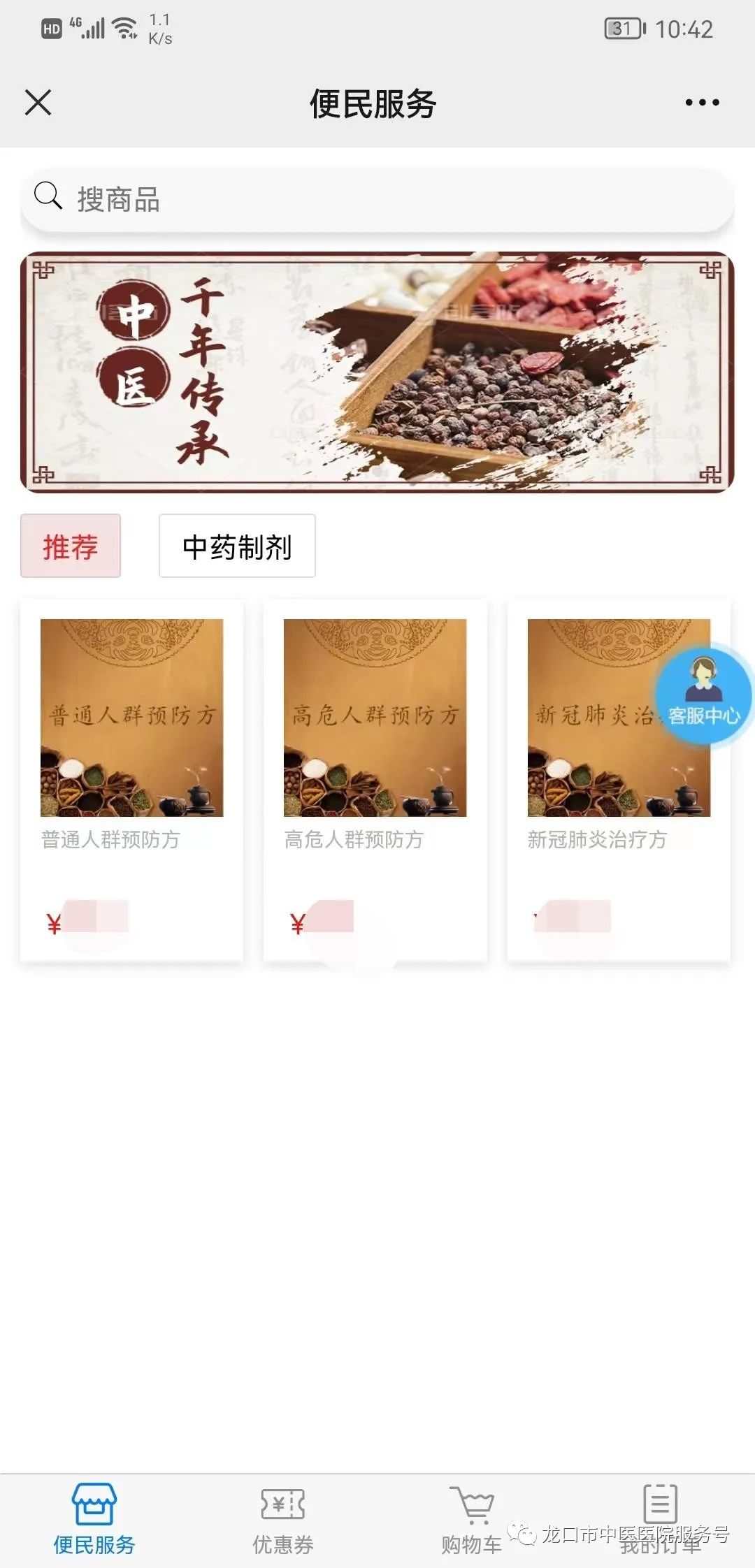The image size is (755, 1568).
Task: Tap the 搜商品 search box
Action: click(377, 200)
